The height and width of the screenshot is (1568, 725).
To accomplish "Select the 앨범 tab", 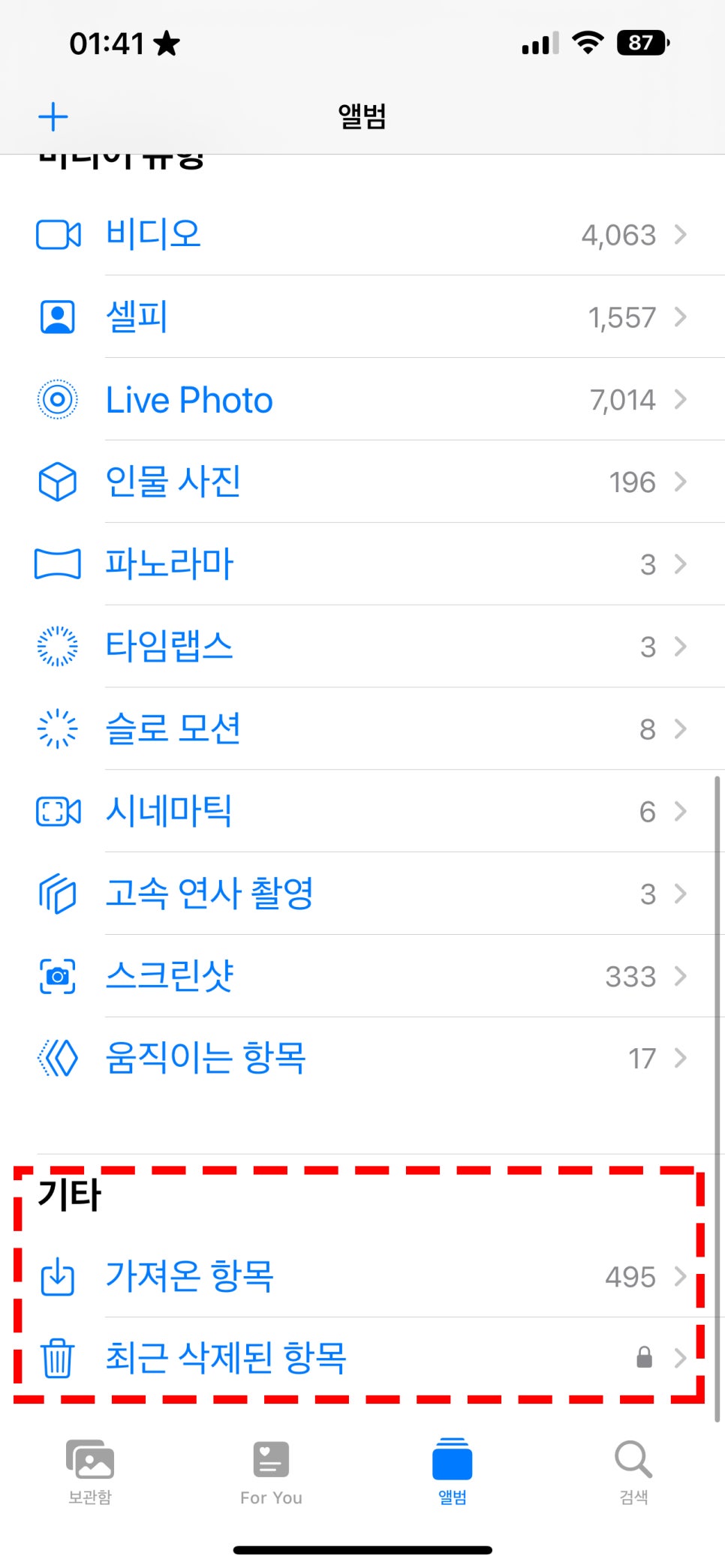I will pyautogui.click(x=452, y=1472).
